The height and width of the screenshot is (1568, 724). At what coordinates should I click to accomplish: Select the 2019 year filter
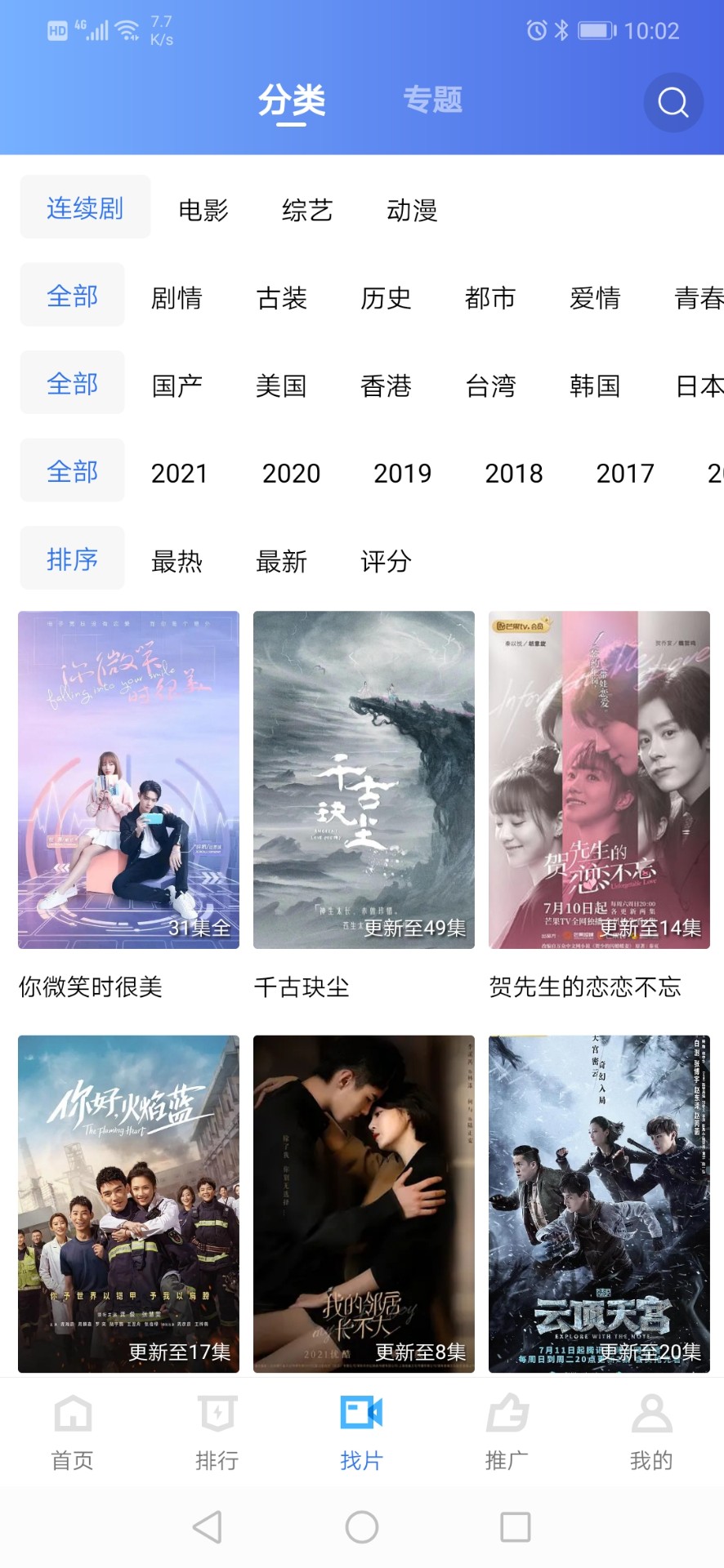[403, 473]
